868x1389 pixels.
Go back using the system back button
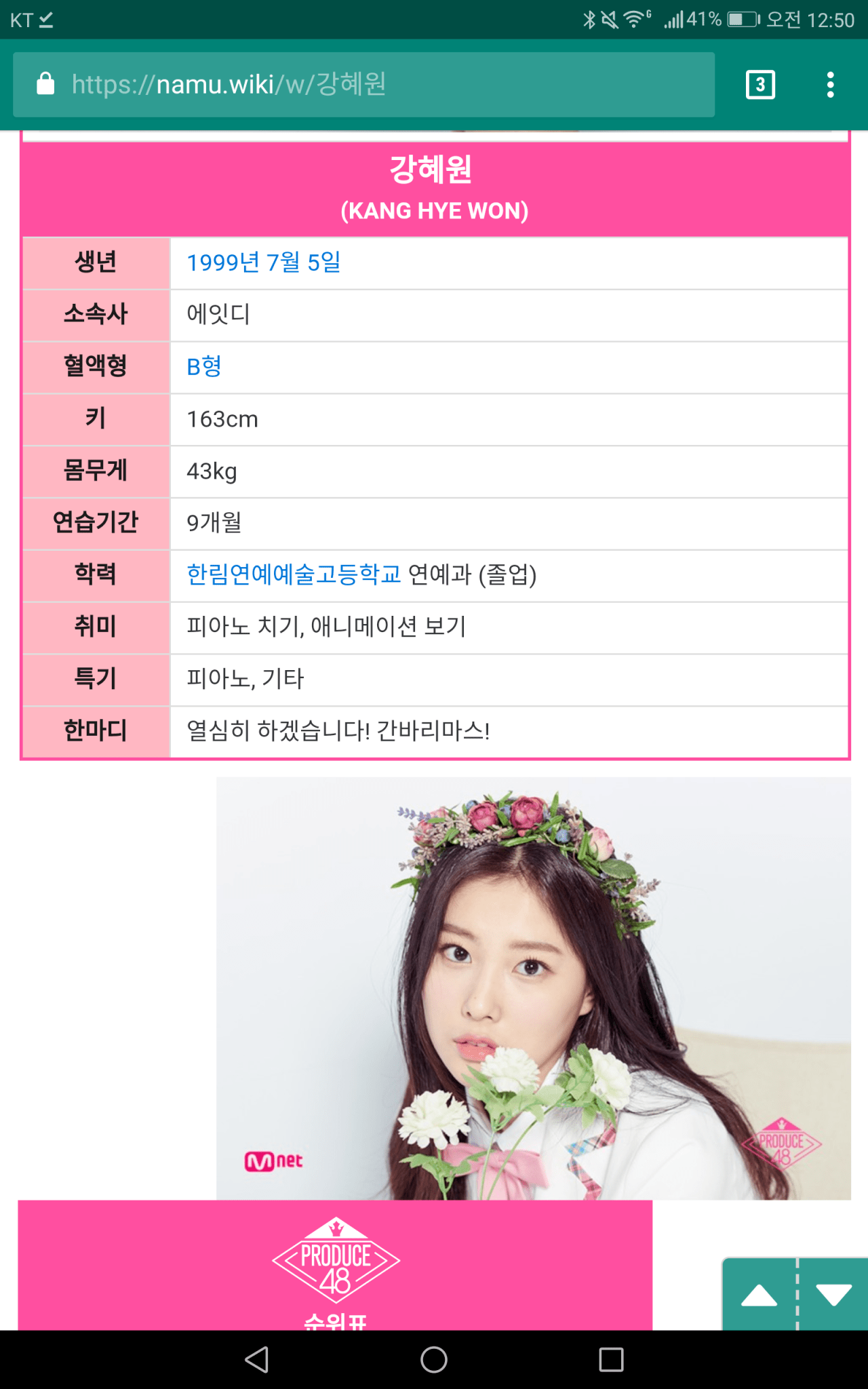tap(257, 1359)
